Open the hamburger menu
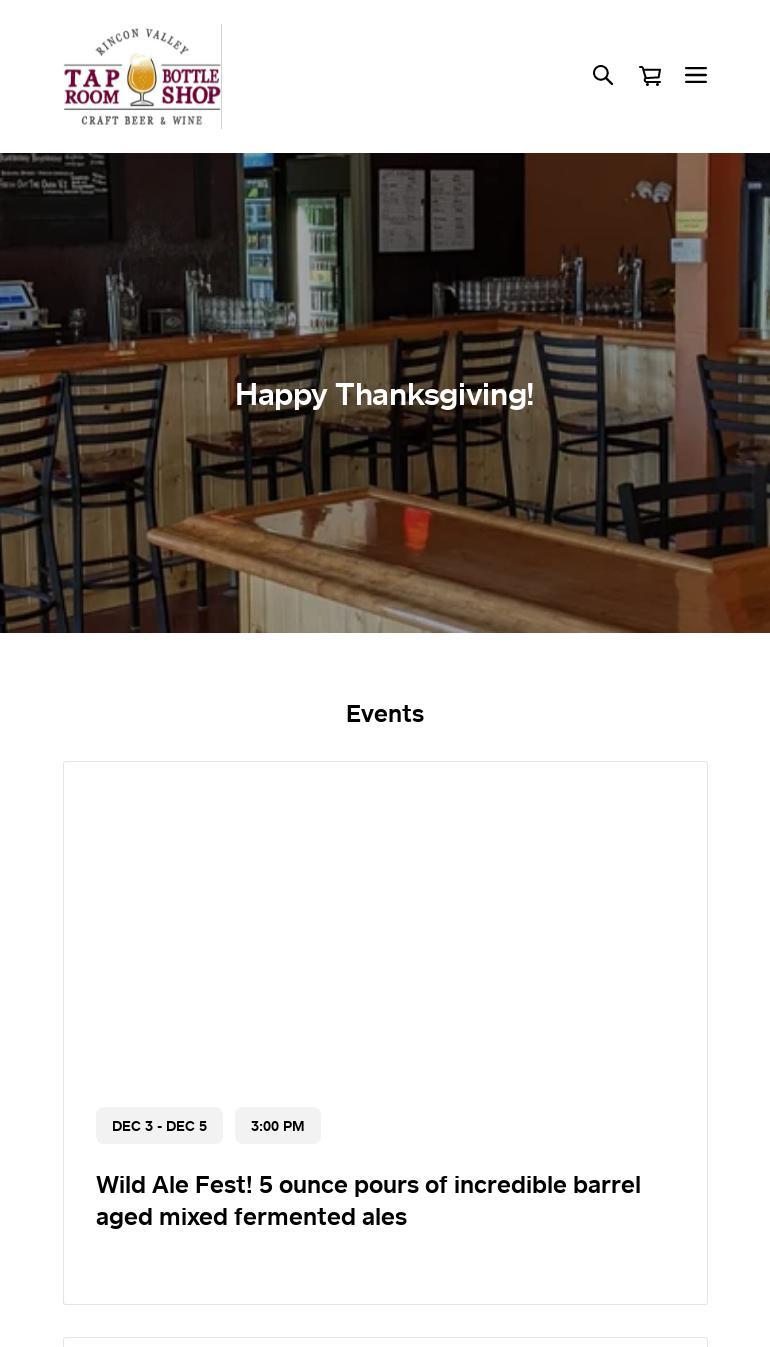The image size is (770, 1347). tap(696, 75)
